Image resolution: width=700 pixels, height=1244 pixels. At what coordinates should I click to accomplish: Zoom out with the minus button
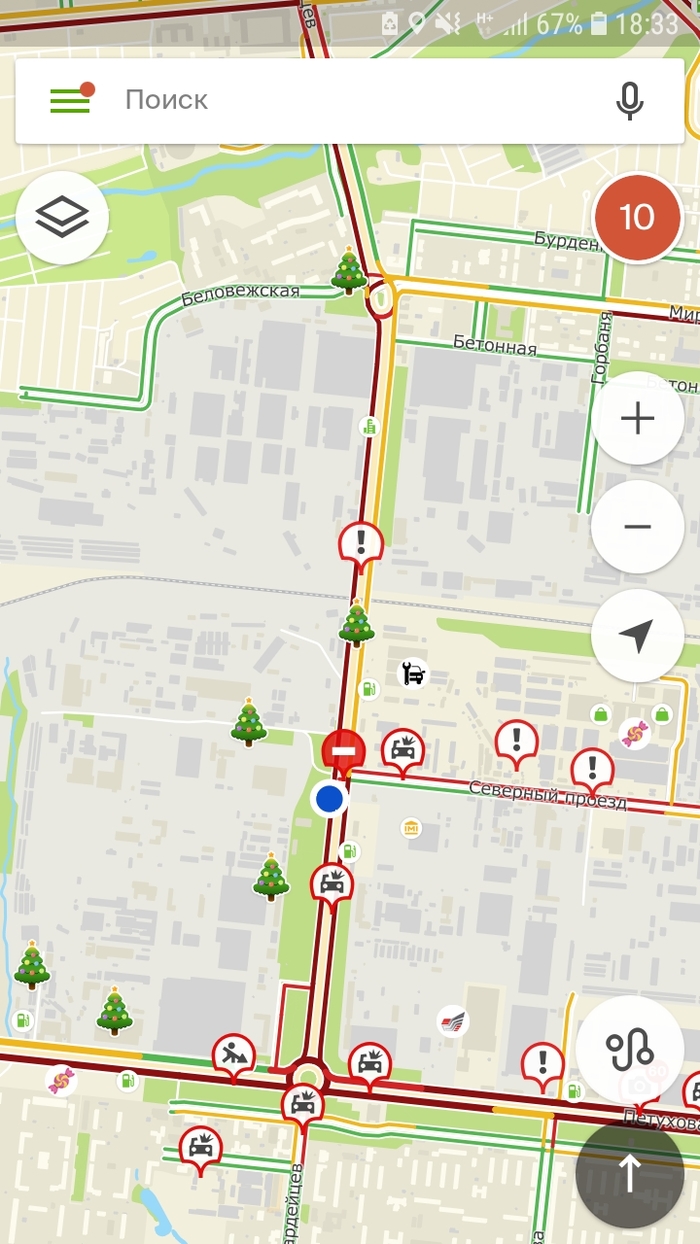tap(637, 526)
